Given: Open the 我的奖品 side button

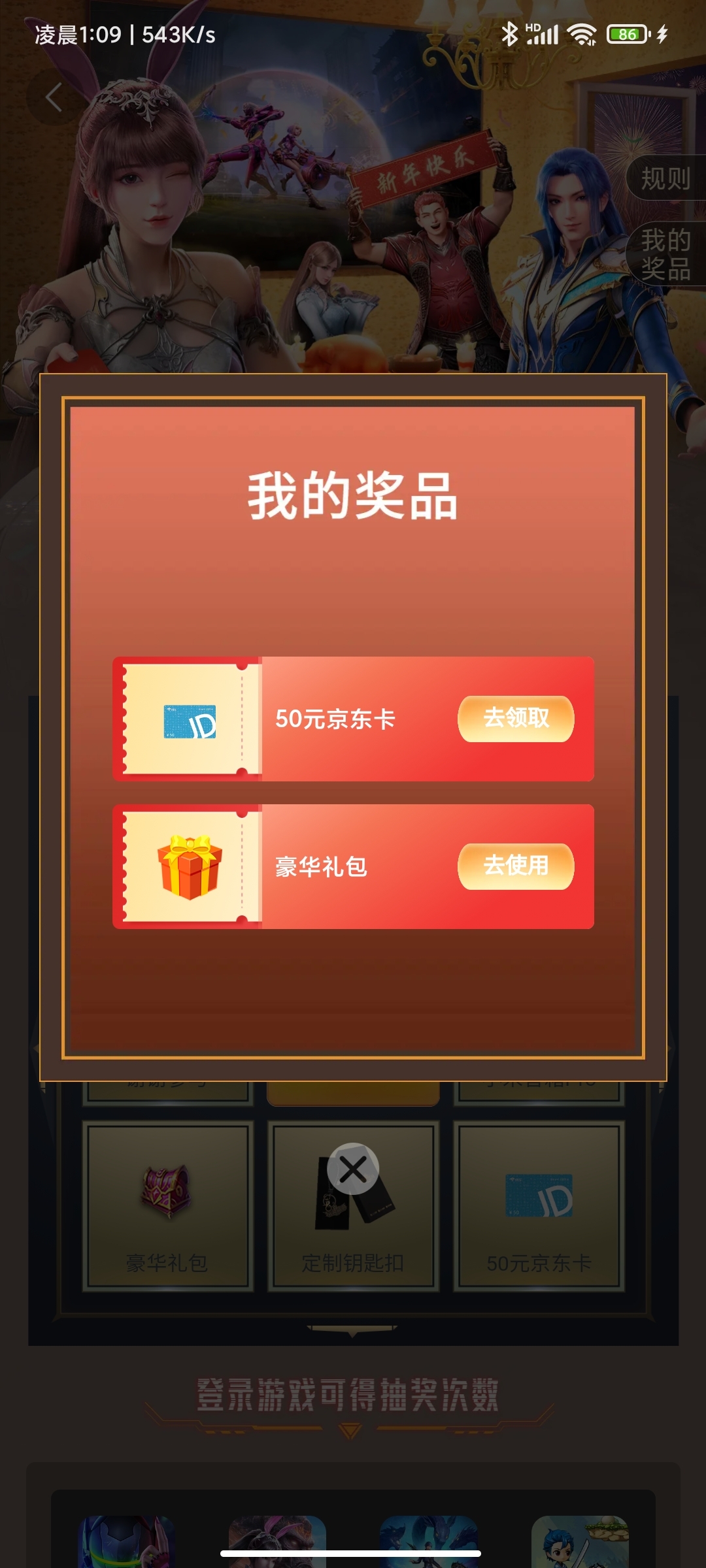Looking at the screenshot, I should click(x=665, y=254).
